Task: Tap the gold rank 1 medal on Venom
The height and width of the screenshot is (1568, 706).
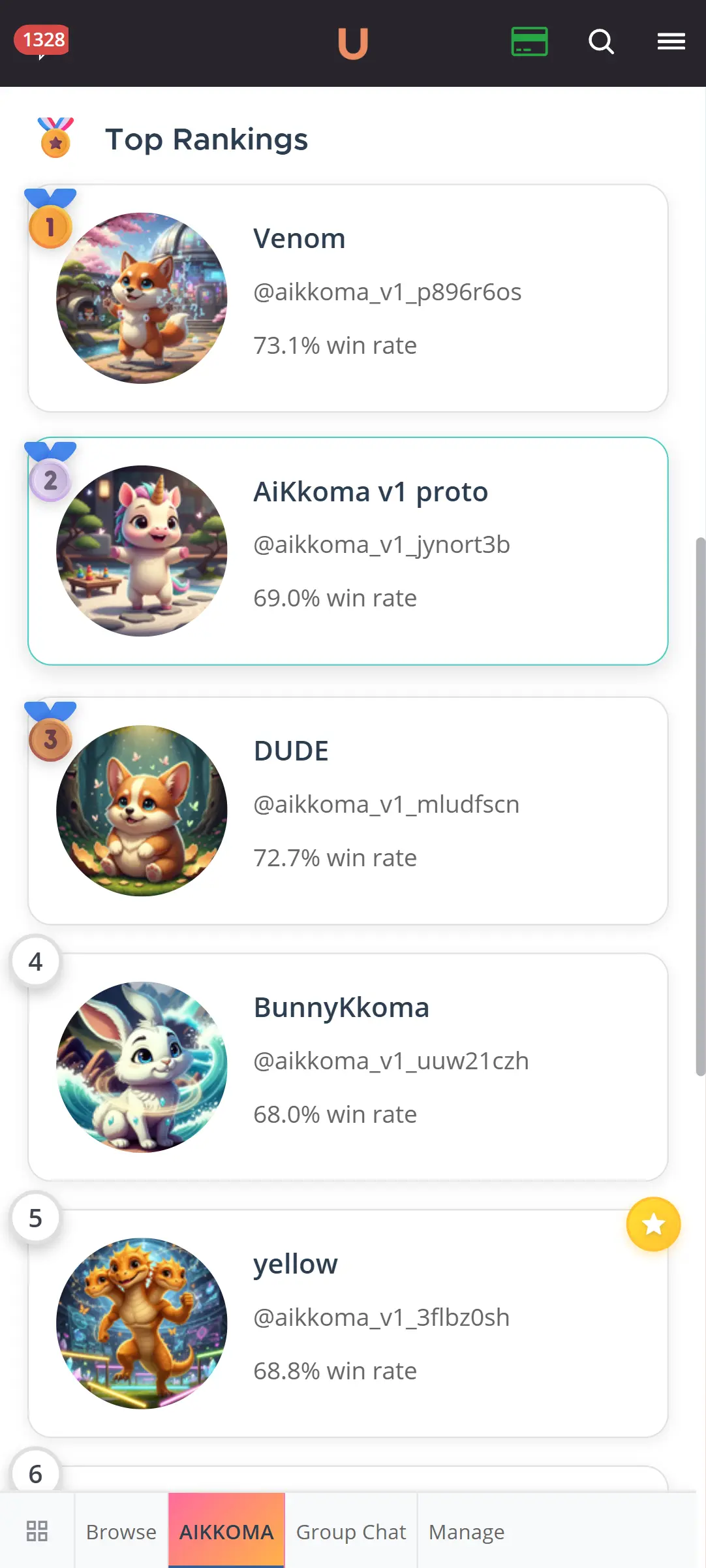Action: click(50, 228)
